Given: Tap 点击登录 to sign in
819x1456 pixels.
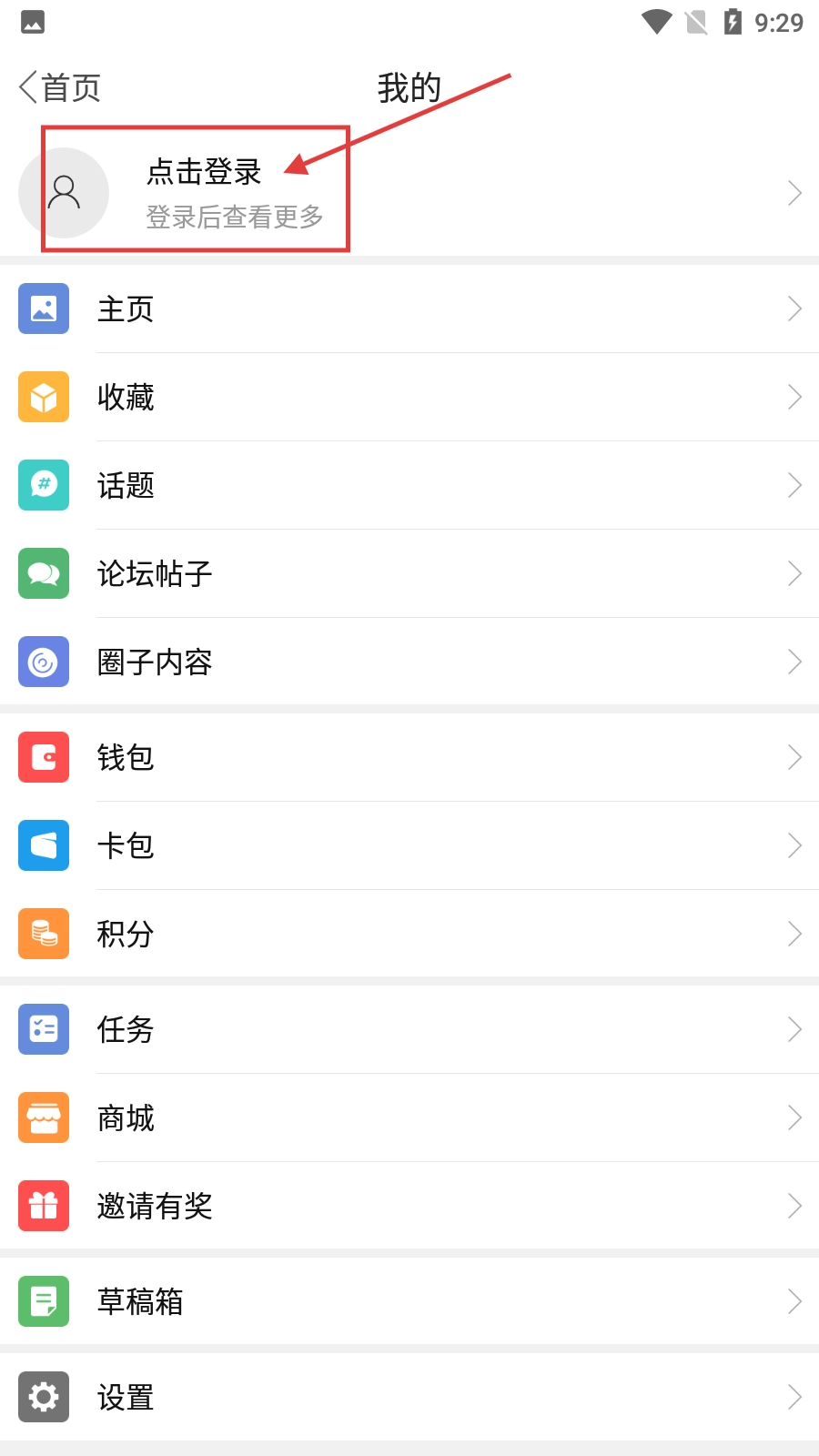Looking at the screenshot, I should [x=204, y=173].
